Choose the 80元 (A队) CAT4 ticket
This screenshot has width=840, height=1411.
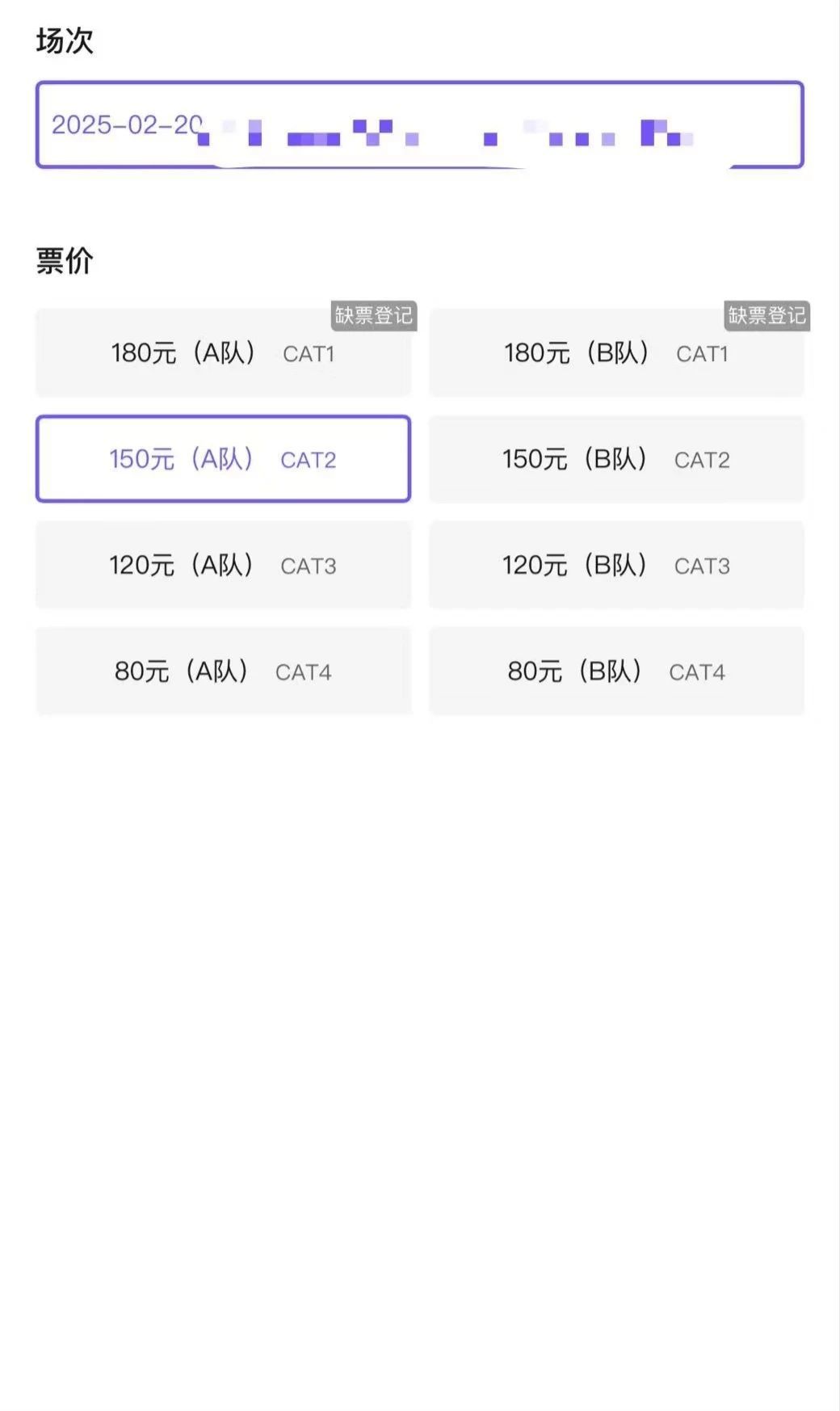click(x=223, y=671)
